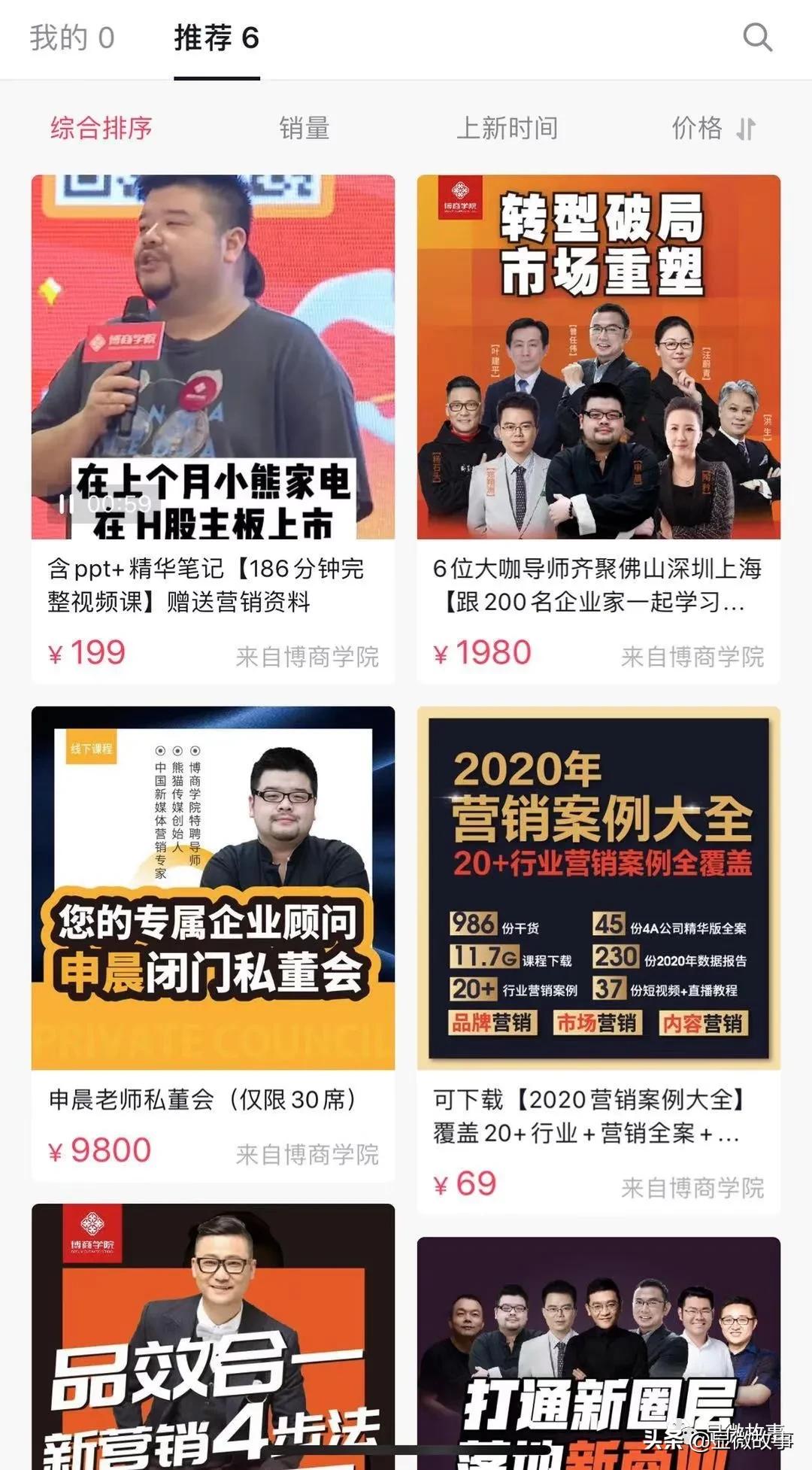Image resolution: width=812 pixels, height=1470 pixels.
Task: Open the 价格 sort order selector
Action: coord(699,129)
